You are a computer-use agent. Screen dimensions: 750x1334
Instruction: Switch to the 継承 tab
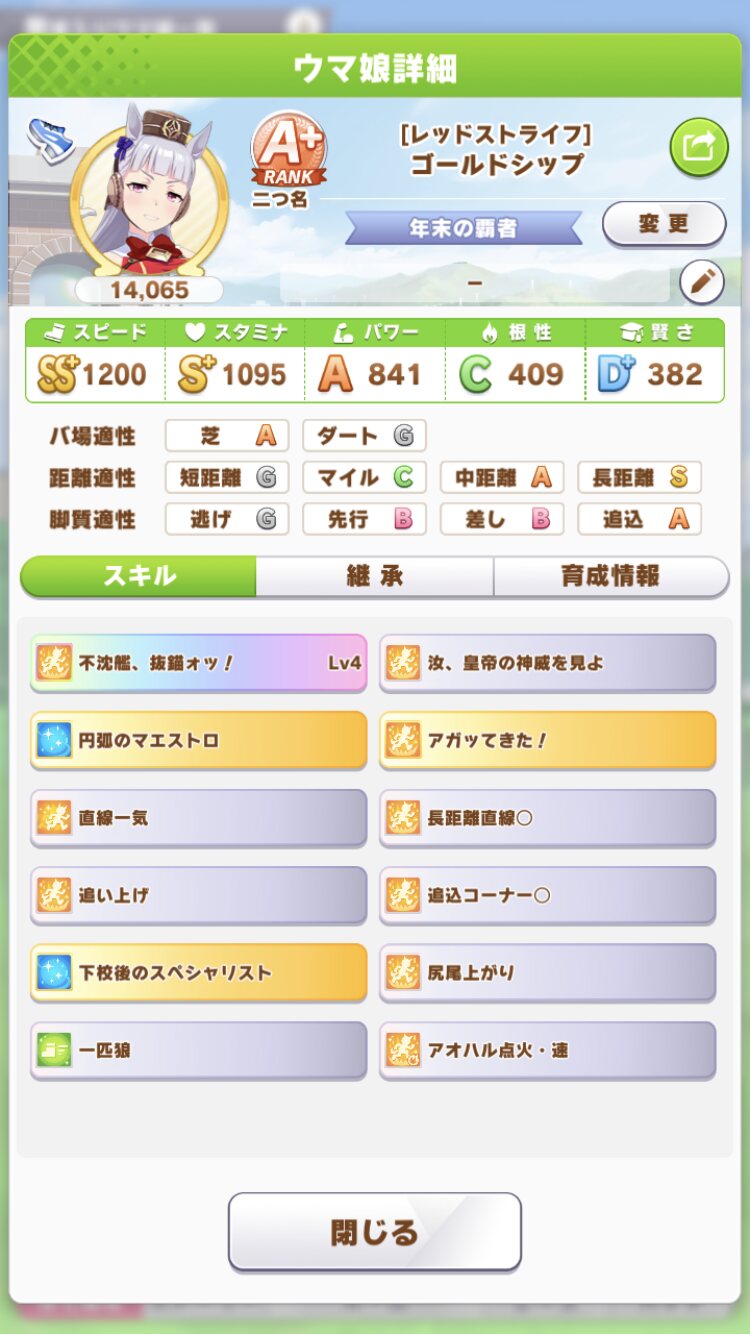point(374,576)
